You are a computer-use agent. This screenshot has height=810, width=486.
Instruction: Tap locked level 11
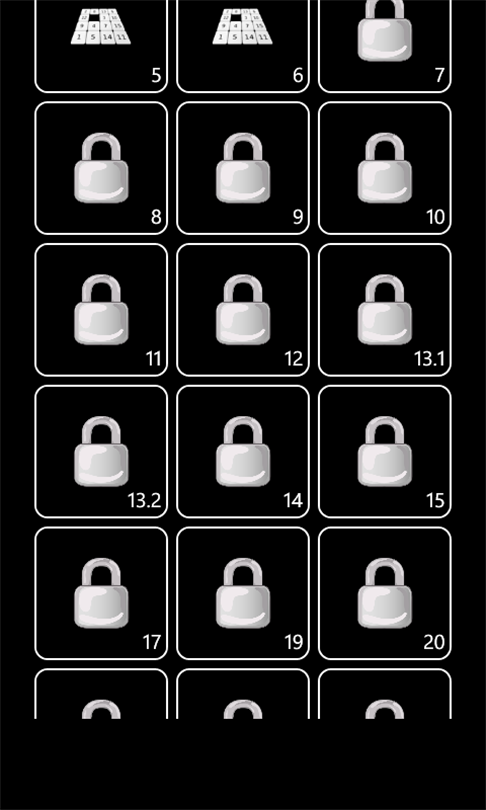(x=101, y=309)
